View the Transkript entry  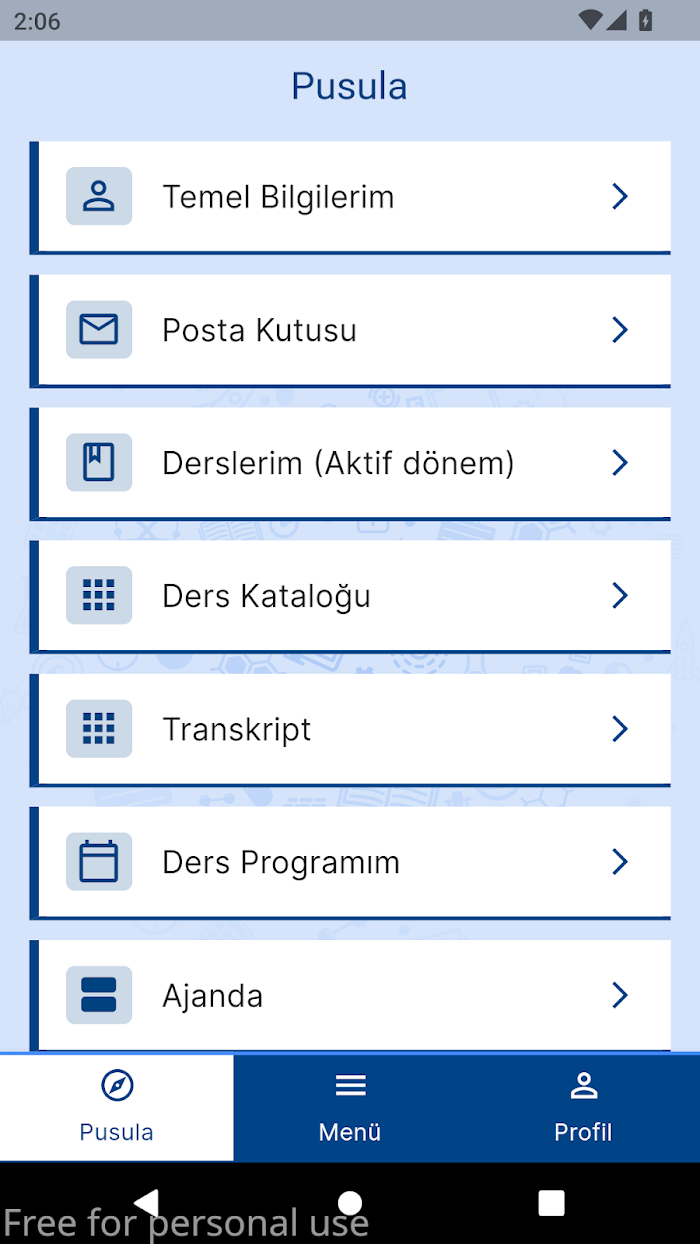[350, 729]
